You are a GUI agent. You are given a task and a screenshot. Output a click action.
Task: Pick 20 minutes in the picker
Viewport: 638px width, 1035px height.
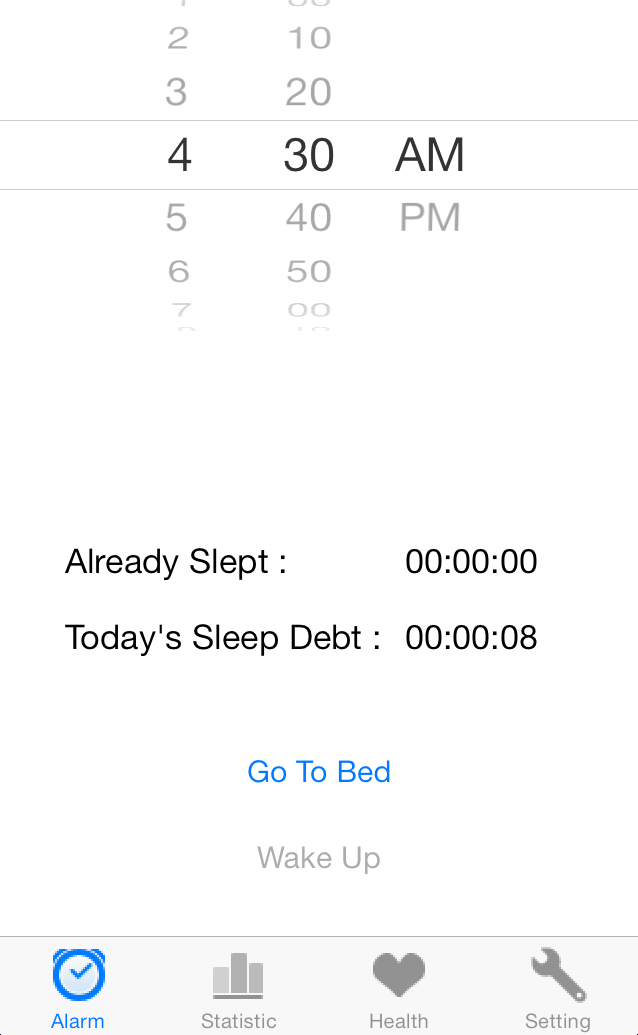coord(308,93)
